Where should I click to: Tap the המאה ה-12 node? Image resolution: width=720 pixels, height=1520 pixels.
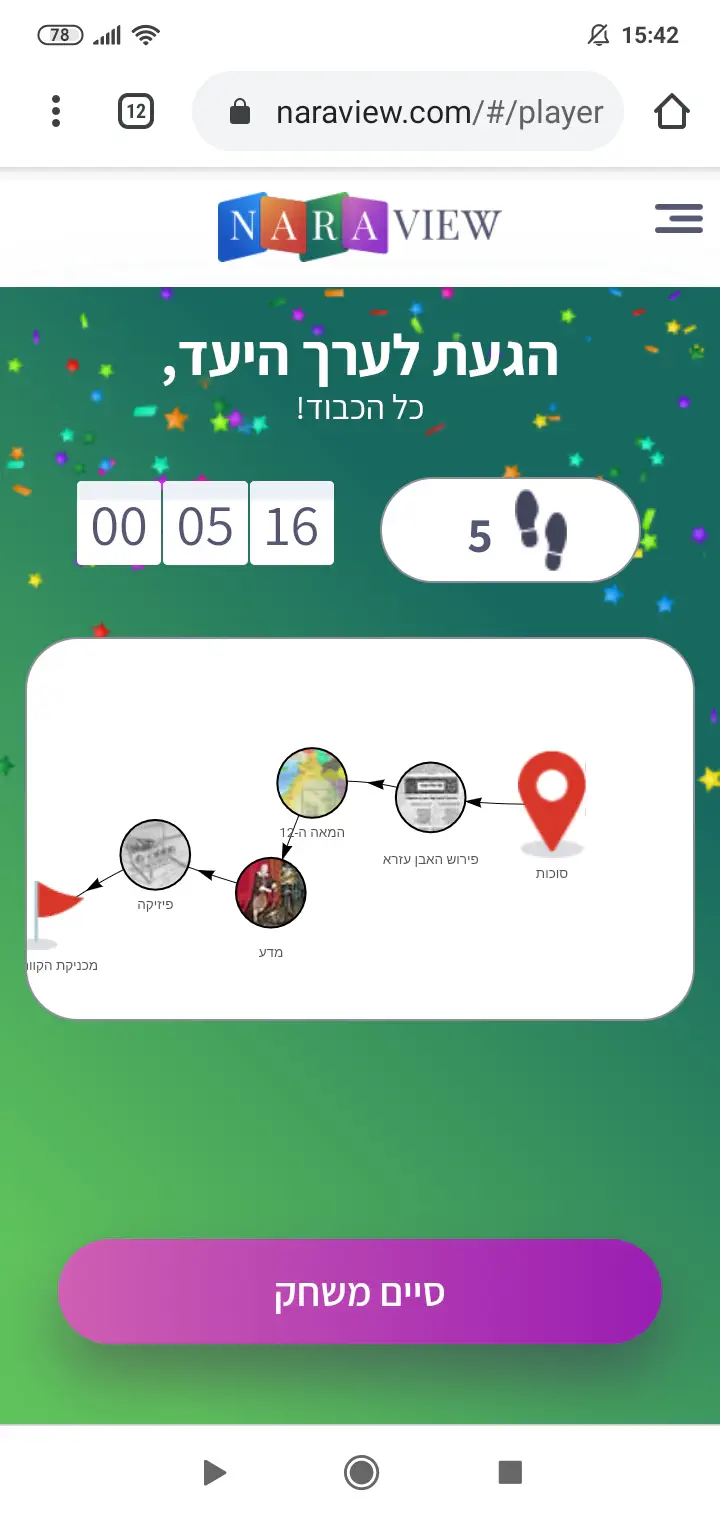click(x=312, y=782)
